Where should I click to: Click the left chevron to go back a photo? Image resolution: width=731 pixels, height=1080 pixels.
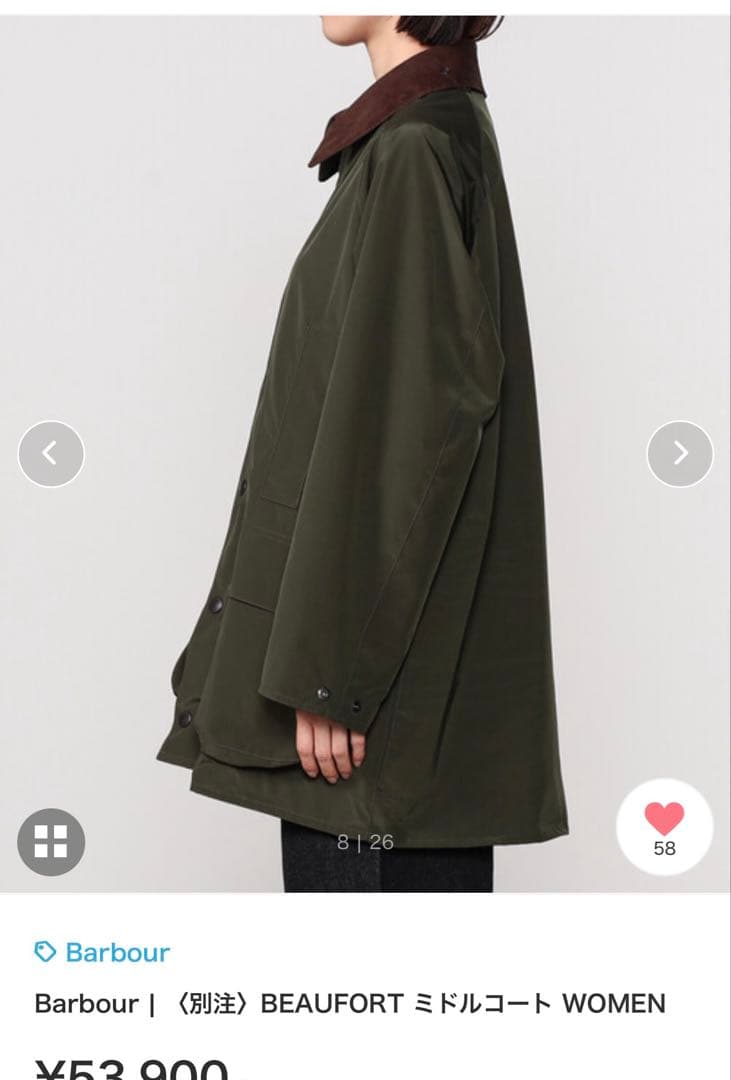(x=50, y=453)
